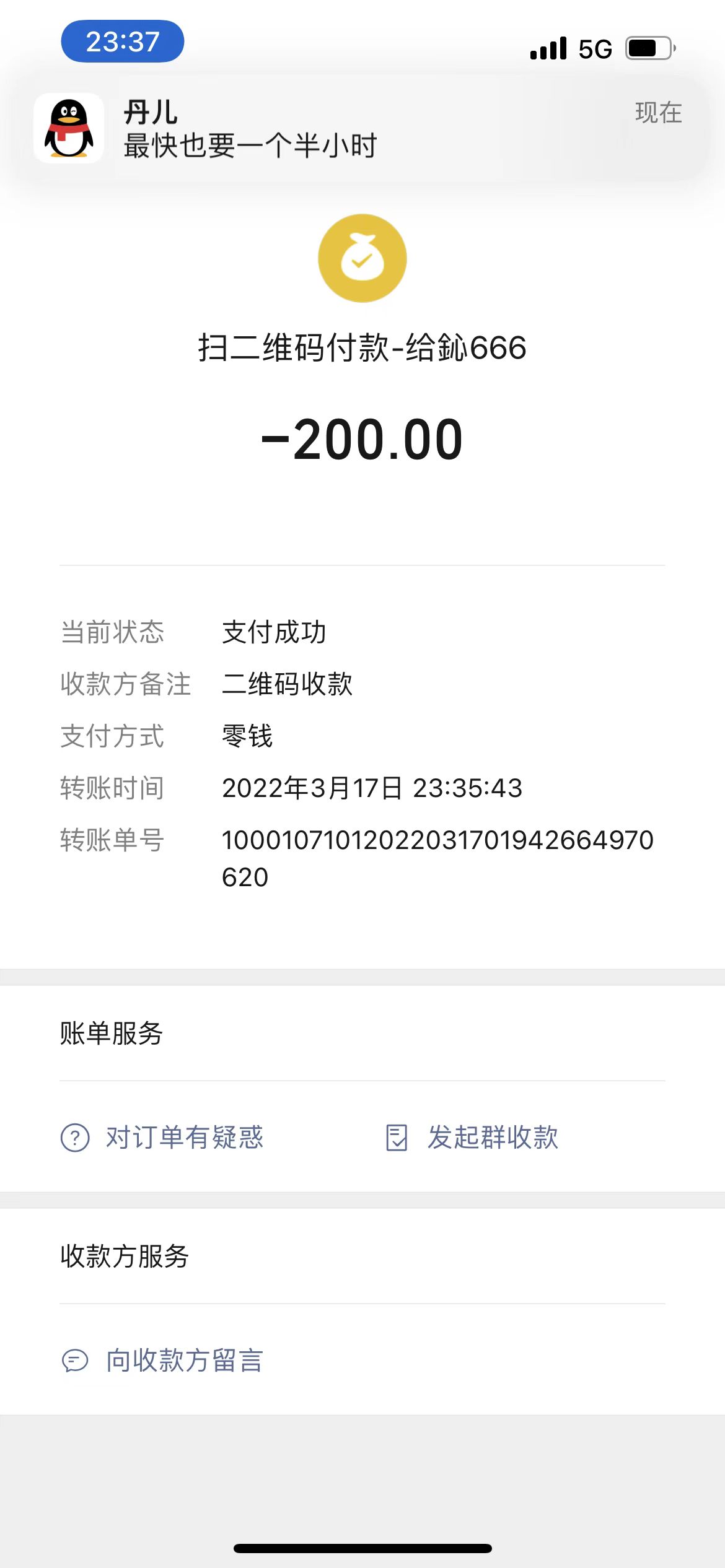Tap the 零钱 payment method entry
Viewport: 725px width, 1568px height.
[247, 737]
